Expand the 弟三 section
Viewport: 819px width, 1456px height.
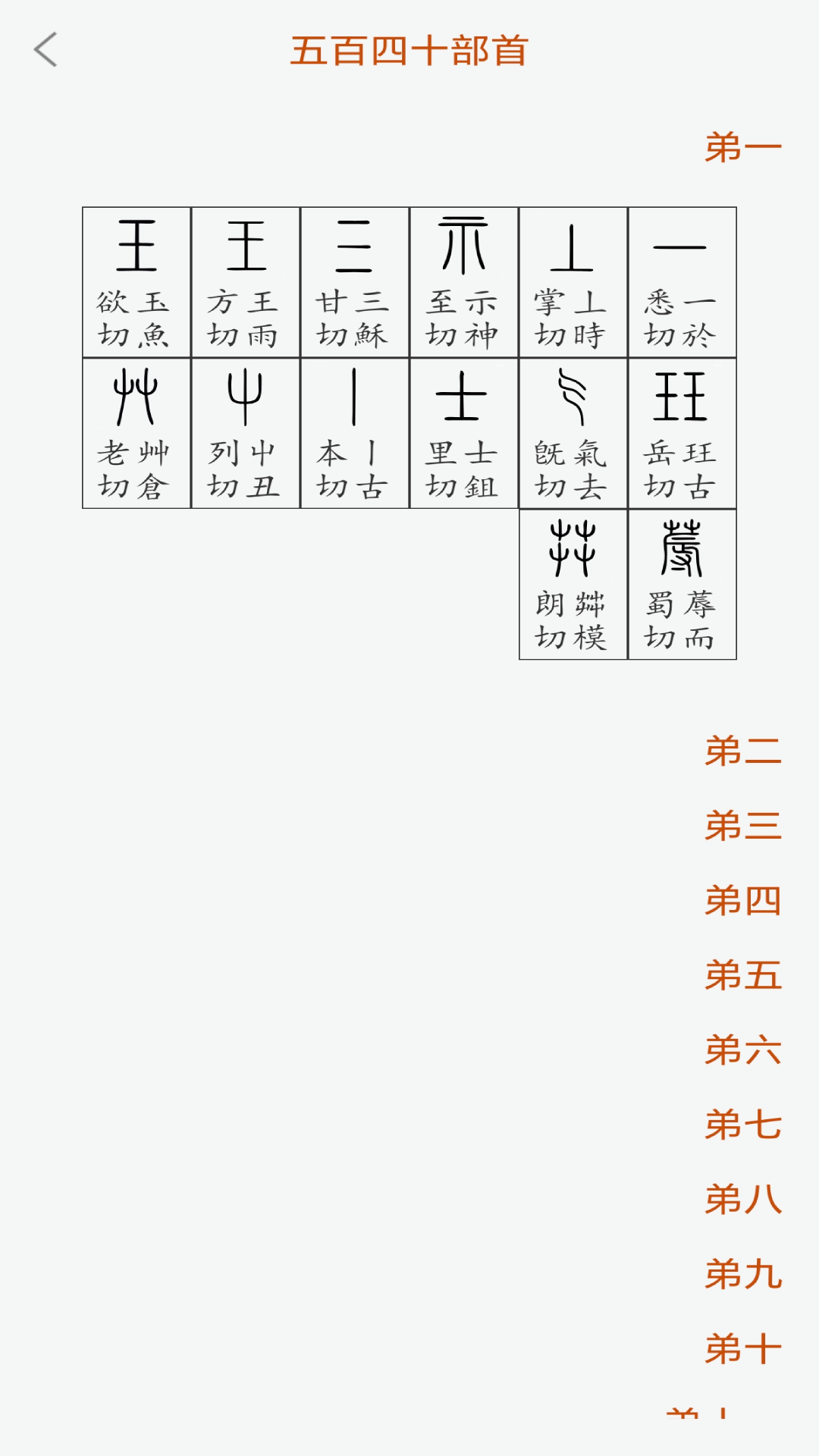point(742,826)
